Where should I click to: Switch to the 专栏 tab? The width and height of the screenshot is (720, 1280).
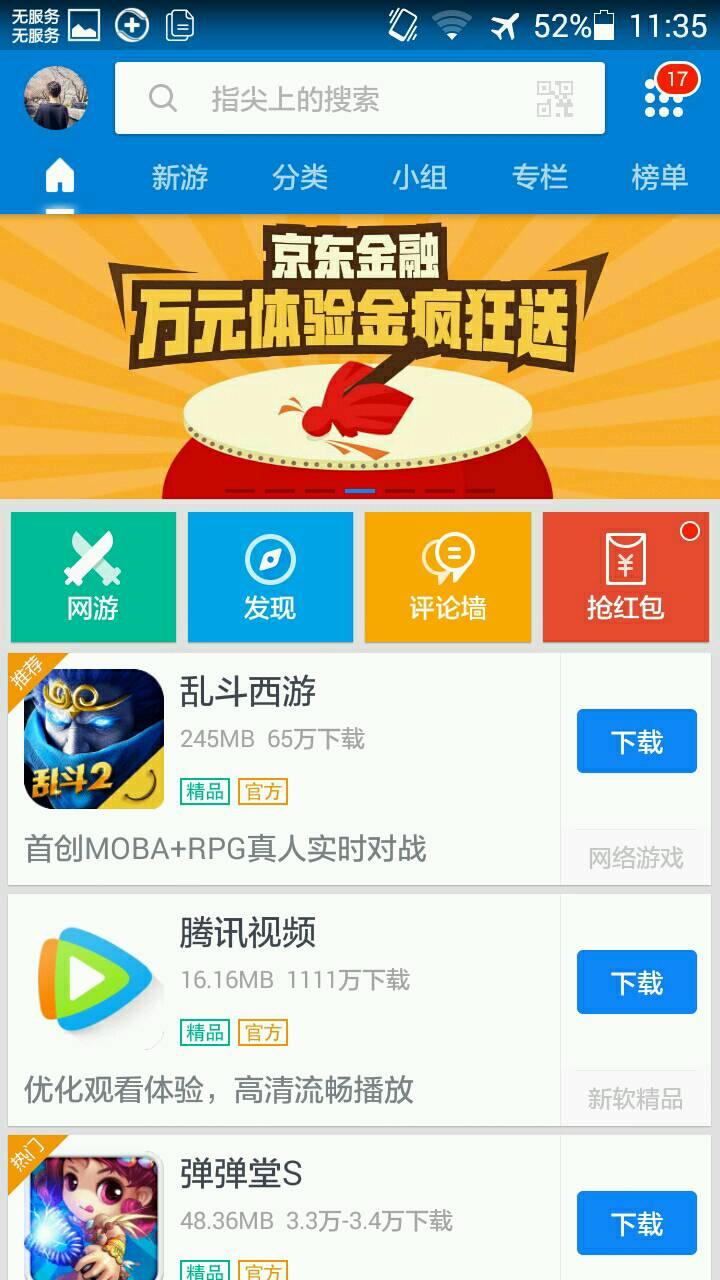(x=540, y=177)
